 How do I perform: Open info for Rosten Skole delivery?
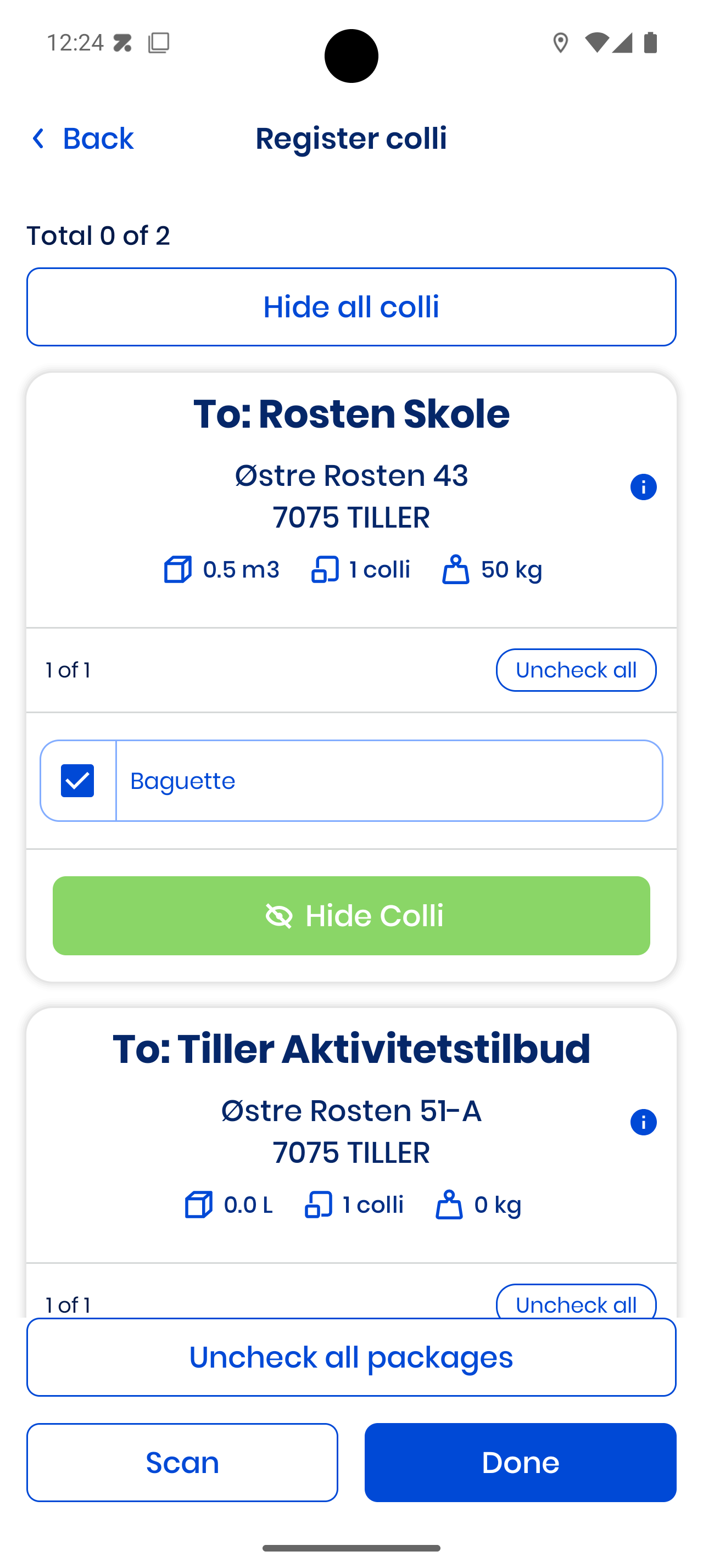pos(643,487)
